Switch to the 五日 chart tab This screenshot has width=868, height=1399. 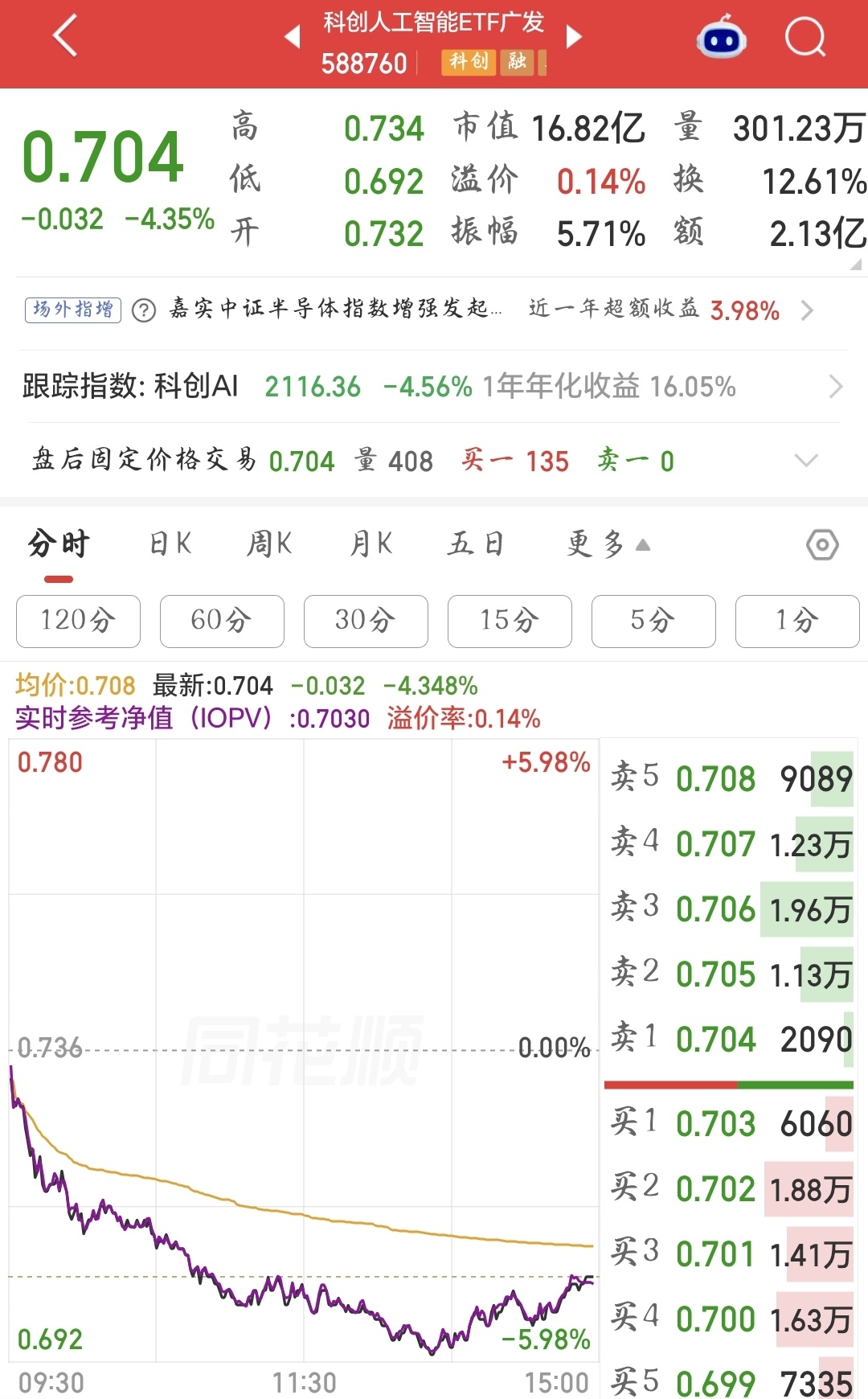pyautogui.click(x=475, y=544)
